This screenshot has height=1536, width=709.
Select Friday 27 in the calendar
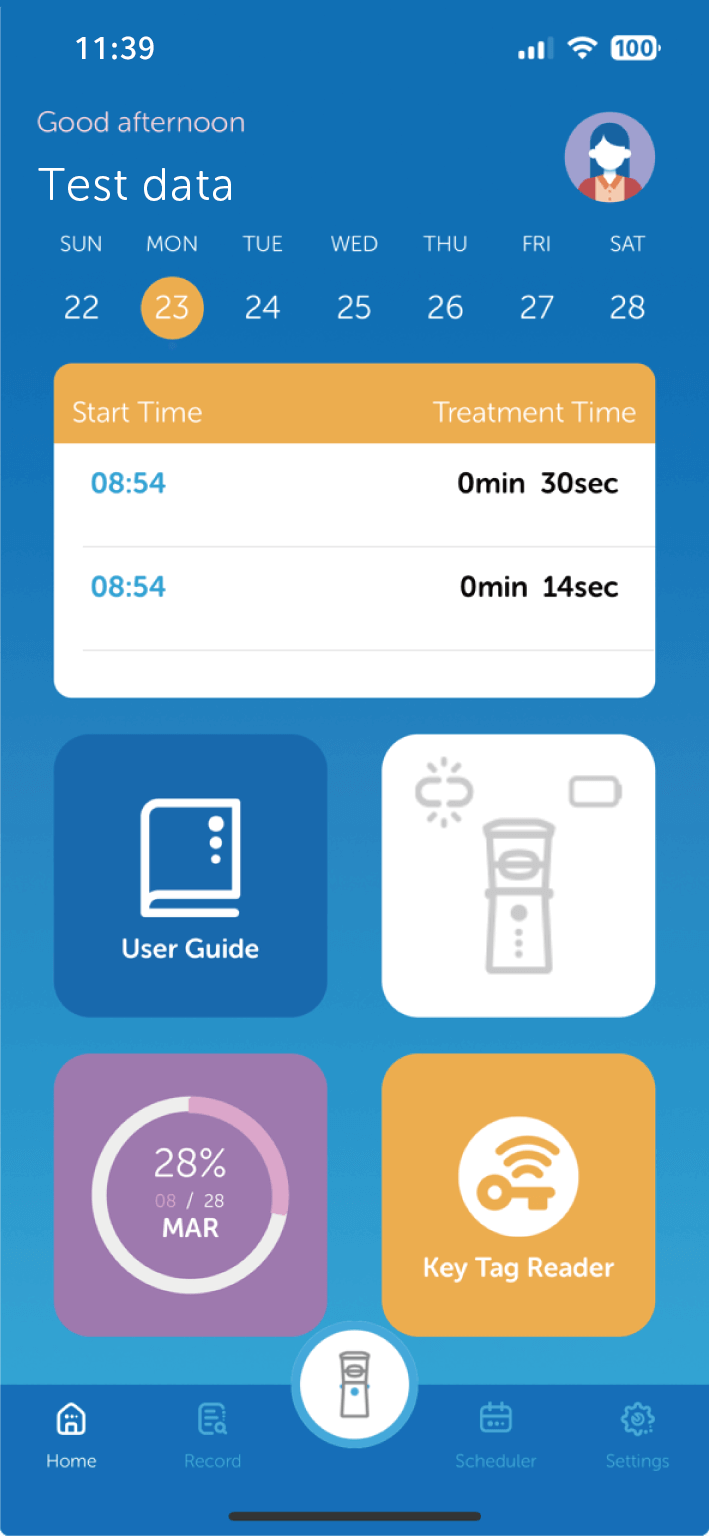point(536,307)
